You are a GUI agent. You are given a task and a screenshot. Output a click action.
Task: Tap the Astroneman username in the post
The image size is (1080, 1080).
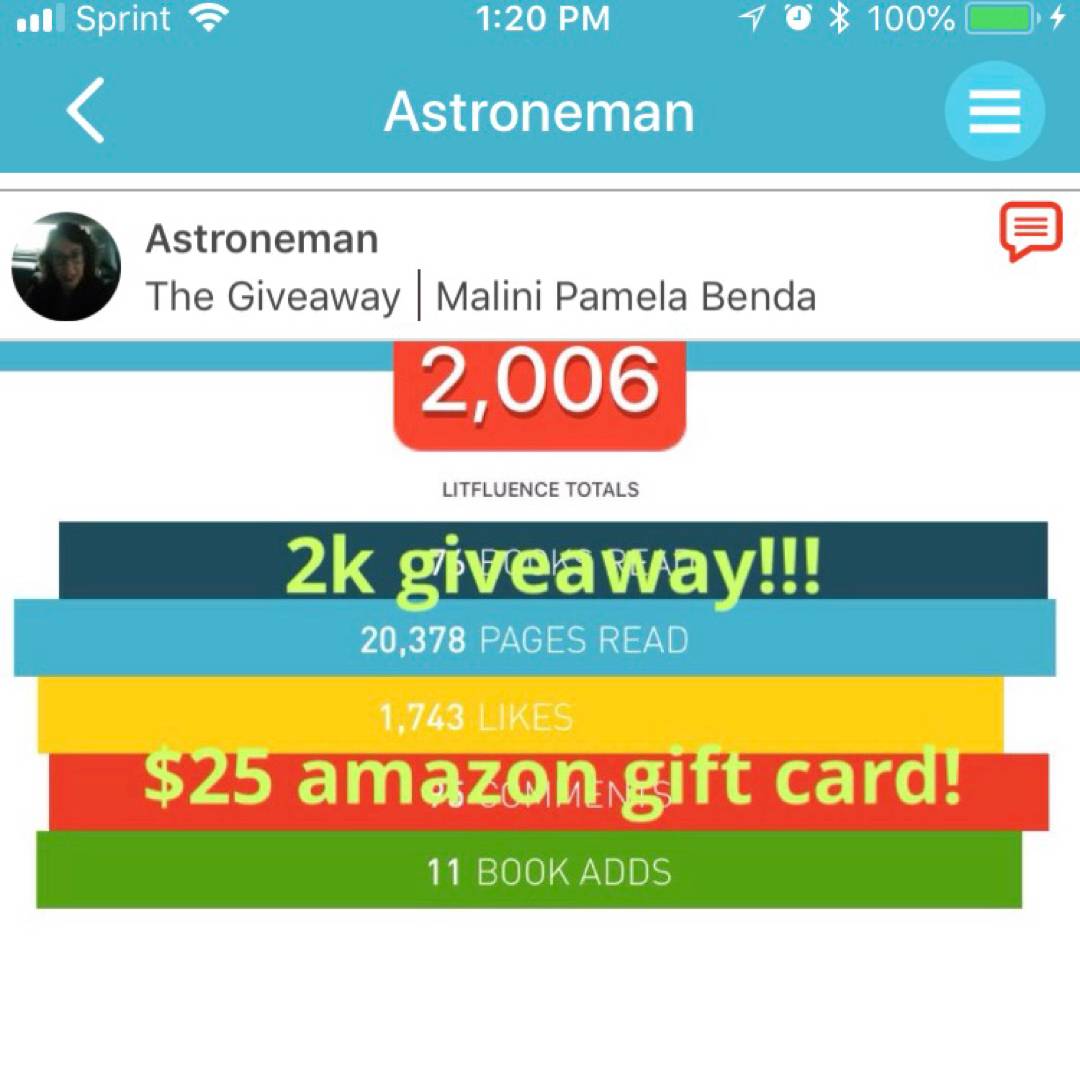click(262, 239)
